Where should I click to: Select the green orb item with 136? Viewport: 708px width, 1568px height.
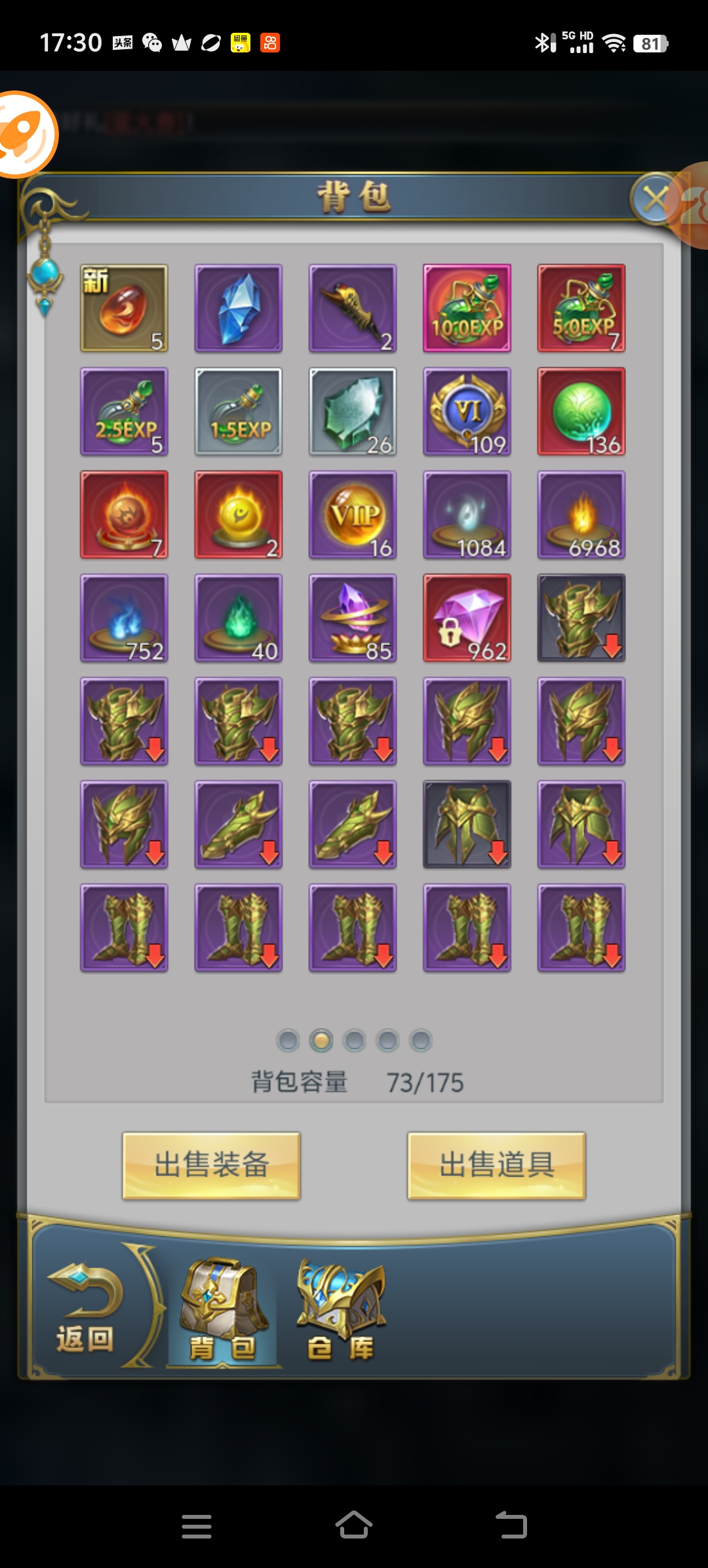click(x=581, y=411)
